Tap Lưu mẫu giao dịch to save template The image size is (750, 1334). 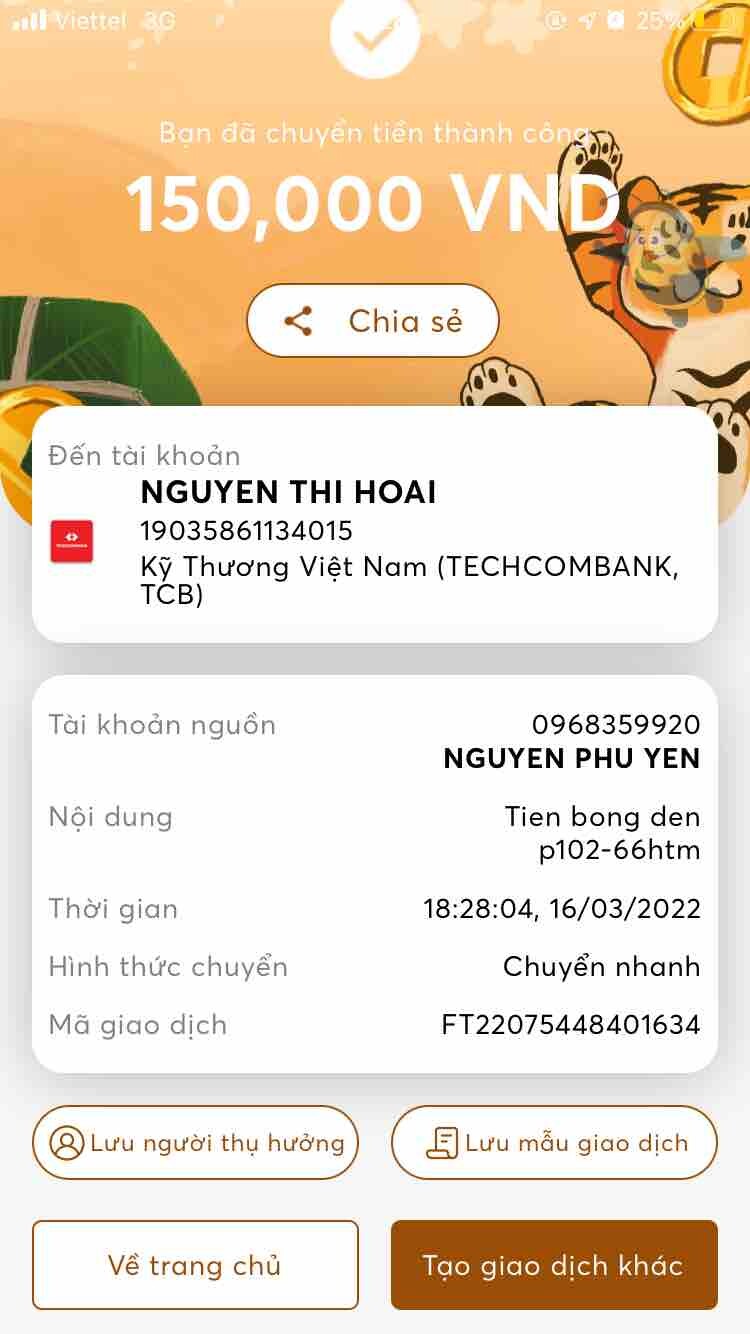[554, 1143]
